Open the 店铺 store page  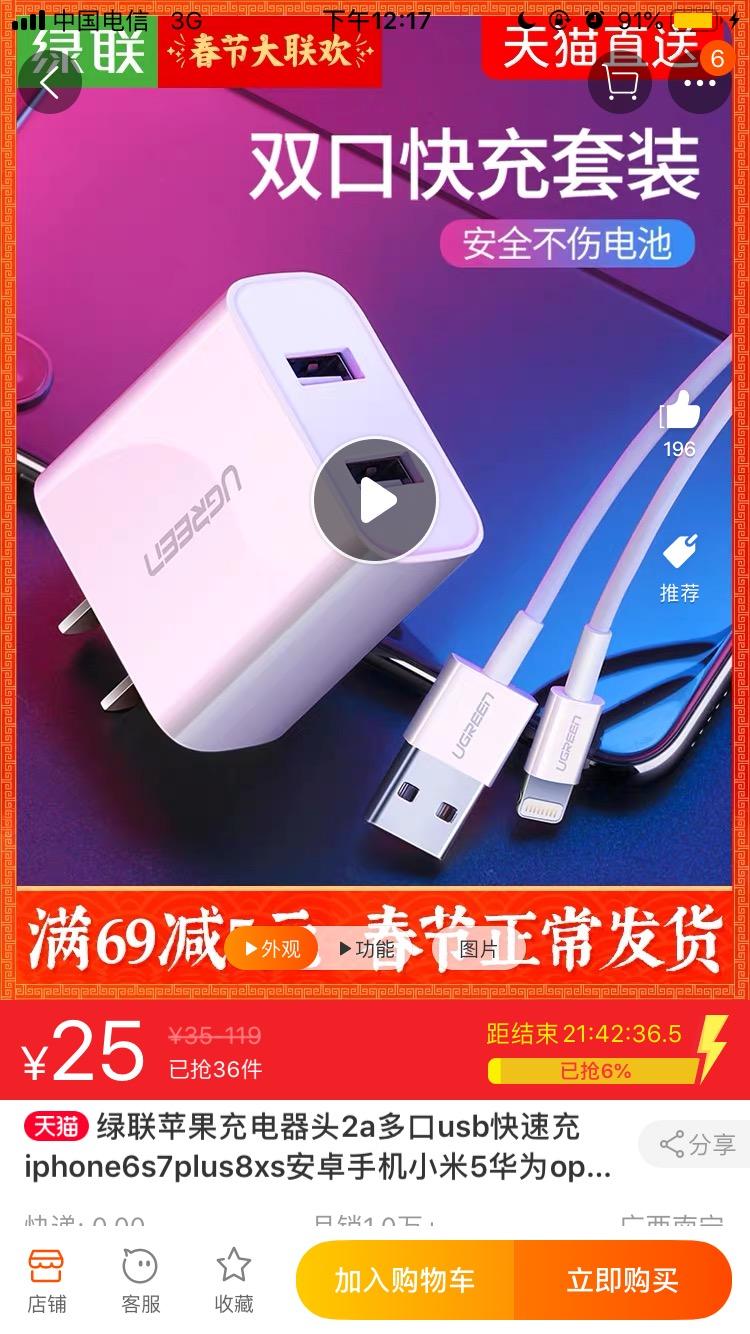pyautogui.click(x=47, y=1280)
